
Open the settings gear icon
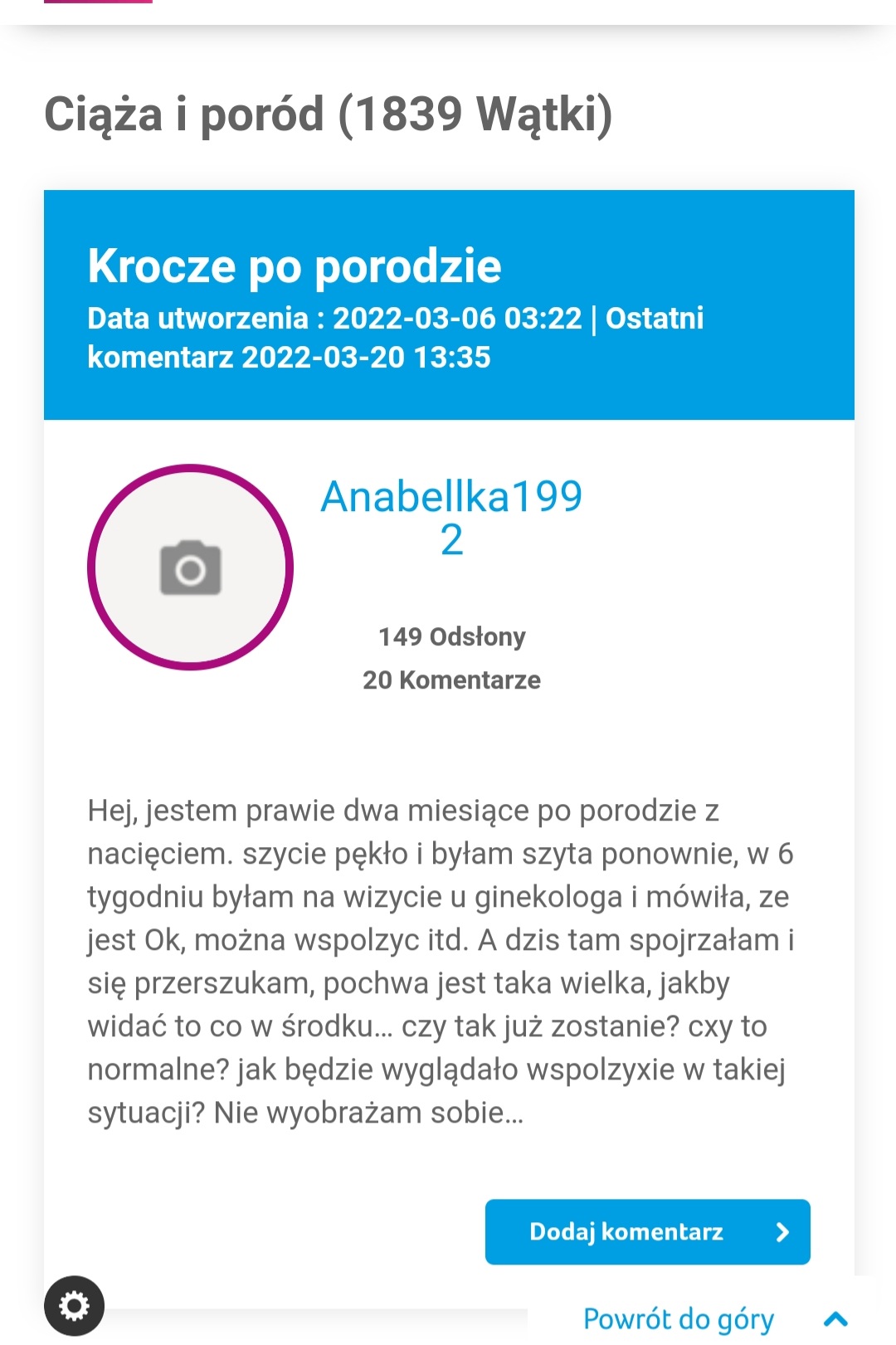pos(74,1306)
